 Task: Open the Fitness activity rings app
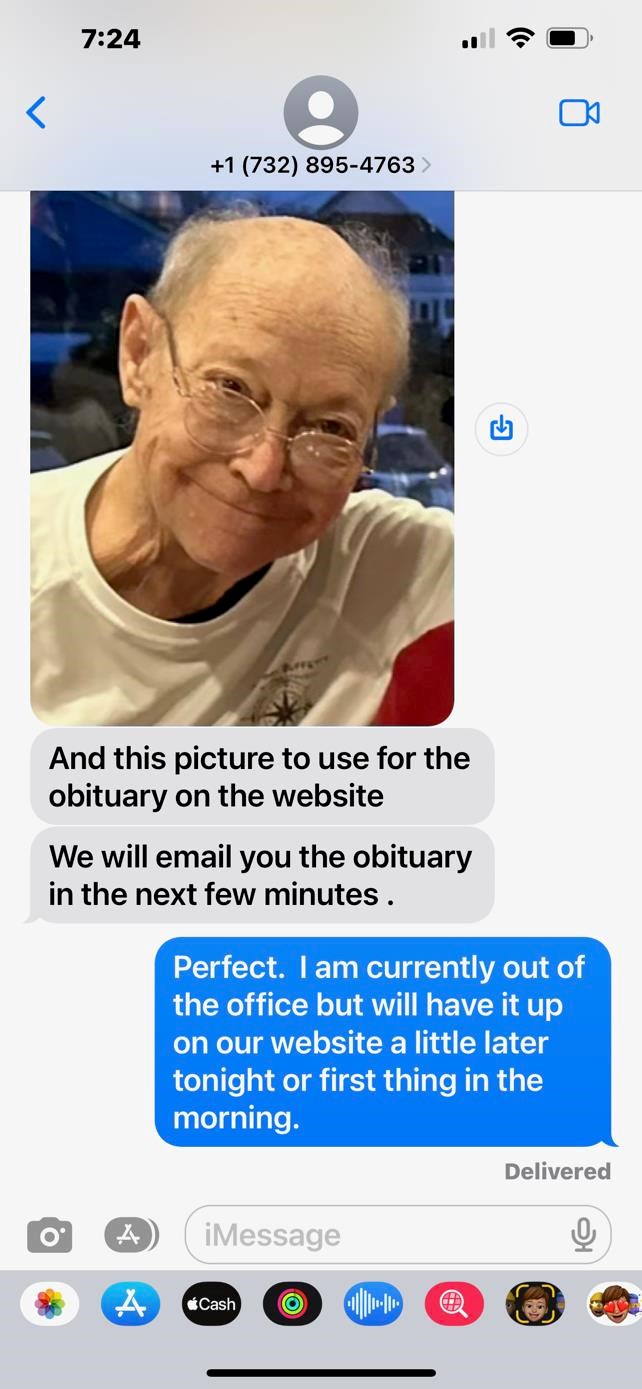[x=292, y=1304]
